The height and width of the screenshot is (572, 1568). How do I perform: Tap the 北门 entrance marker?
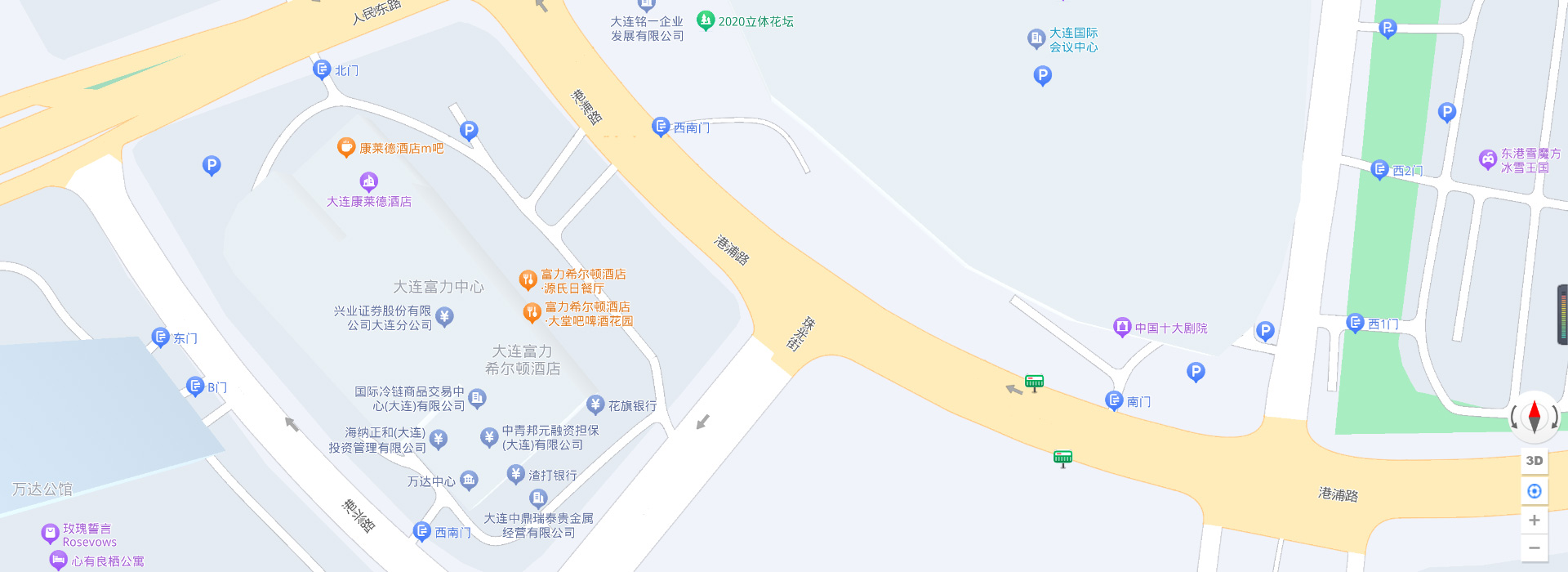(322, 69)
